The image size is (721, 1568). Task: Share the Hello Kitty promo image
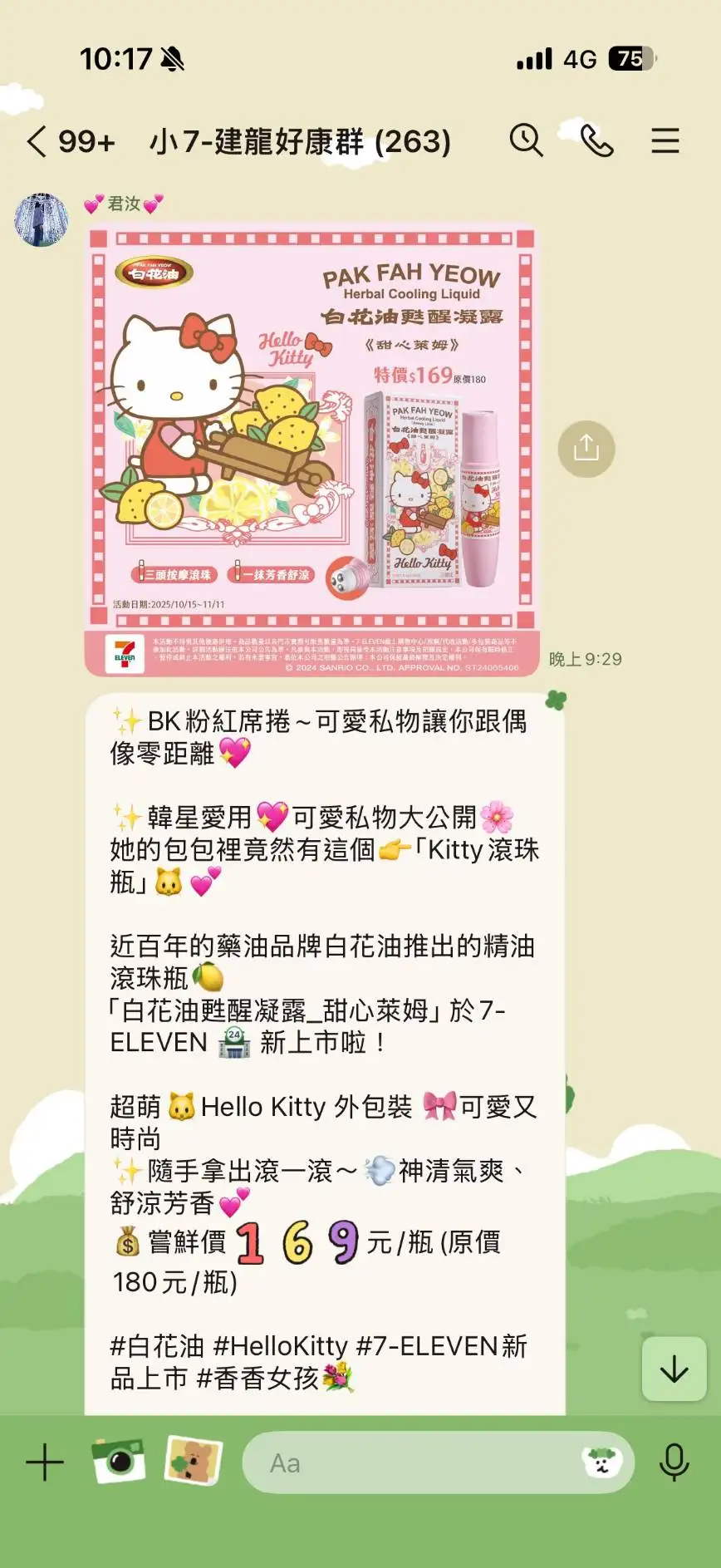tap(586, 449)
